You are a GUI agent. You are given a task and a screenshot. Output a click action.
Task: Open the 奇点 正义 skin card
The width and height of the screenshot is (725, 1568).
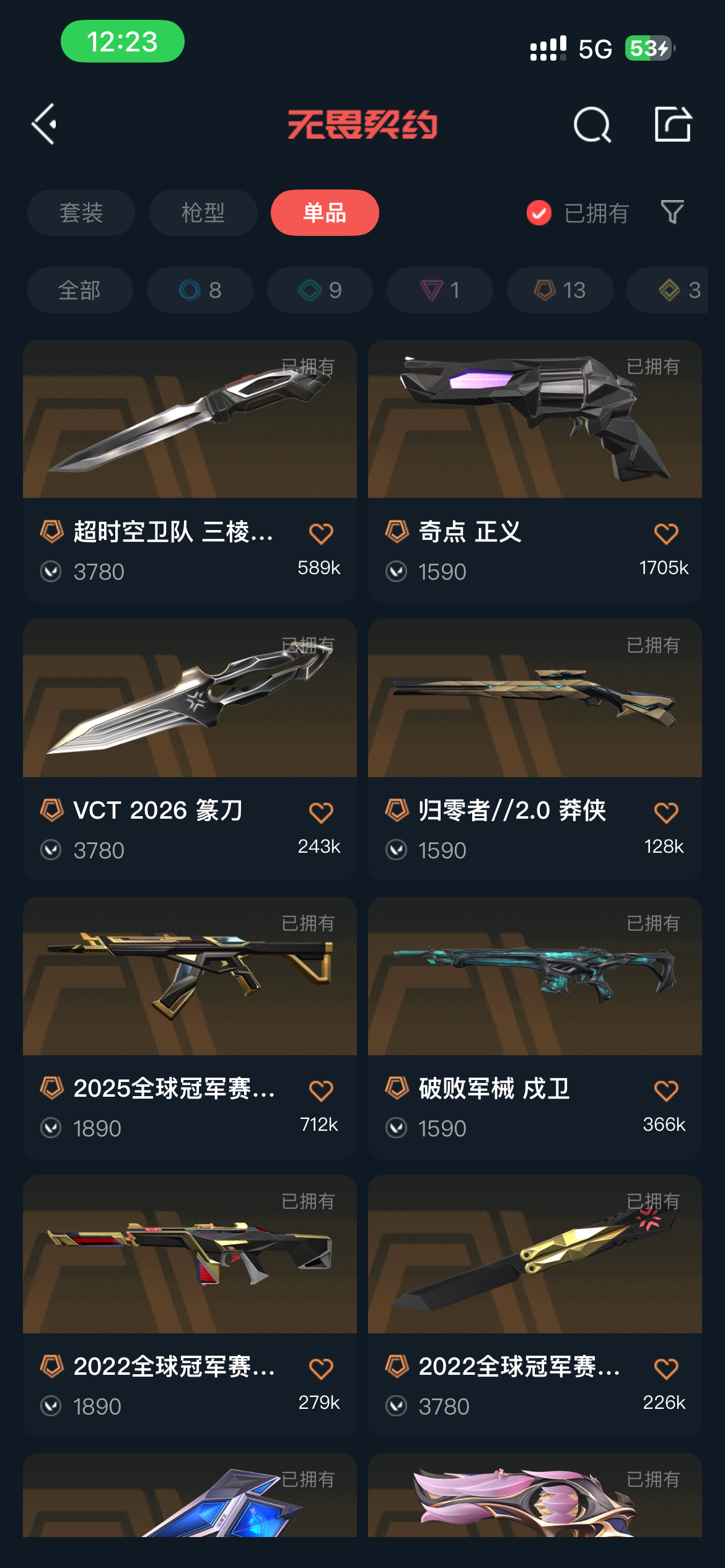(x=535, y=433)
